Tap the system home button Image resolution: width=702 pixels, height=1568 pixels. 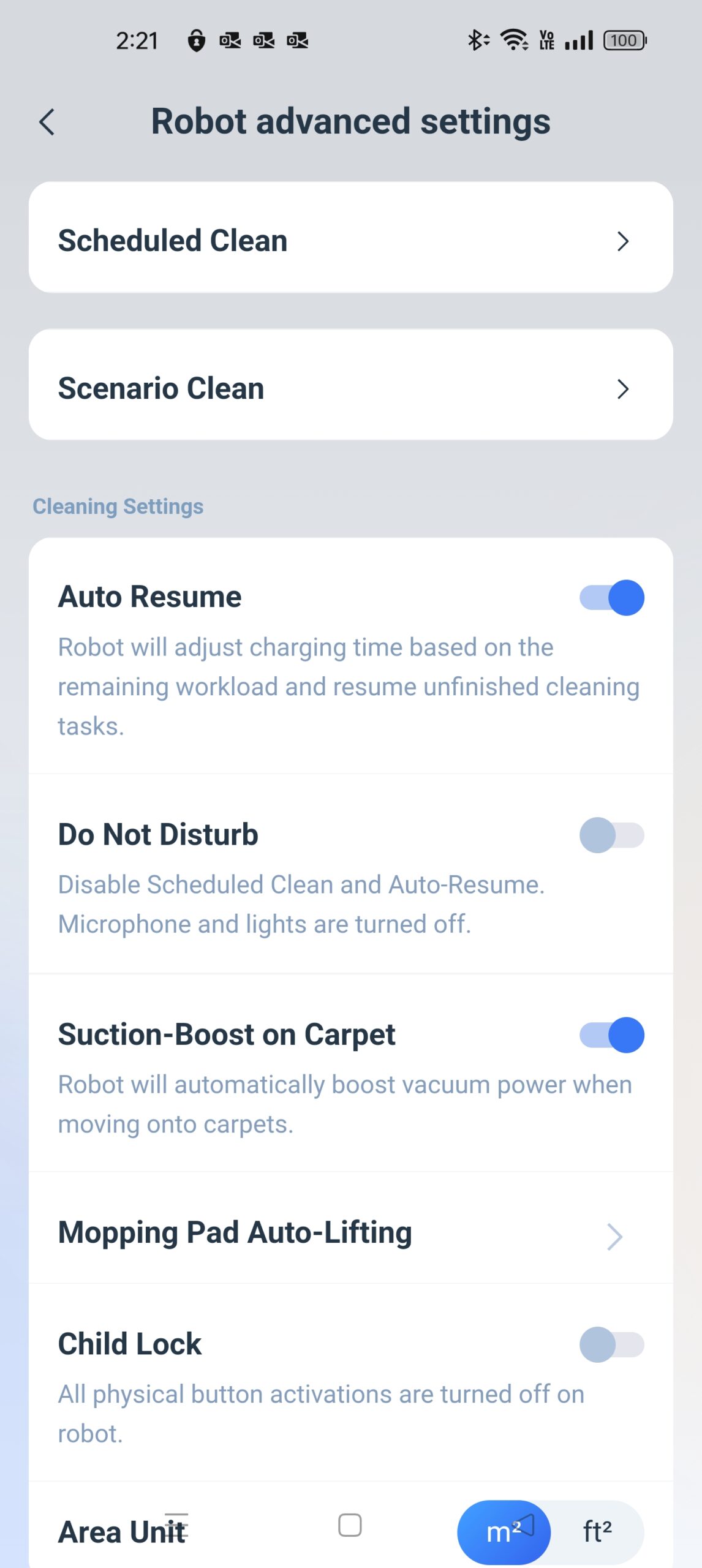(x=350, y=1525)
